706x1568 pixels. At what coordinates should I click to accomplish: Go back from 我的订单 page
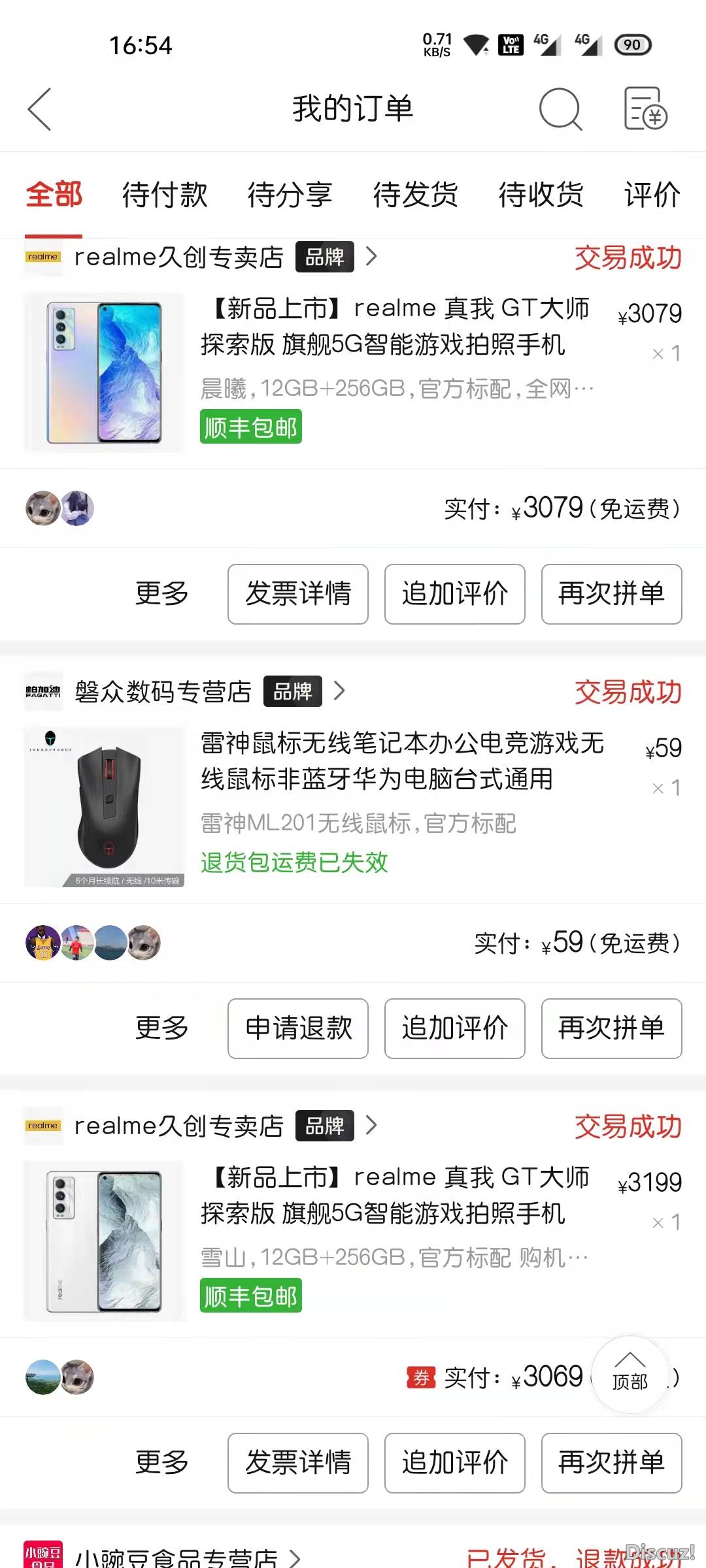click(x=39, y=109)
